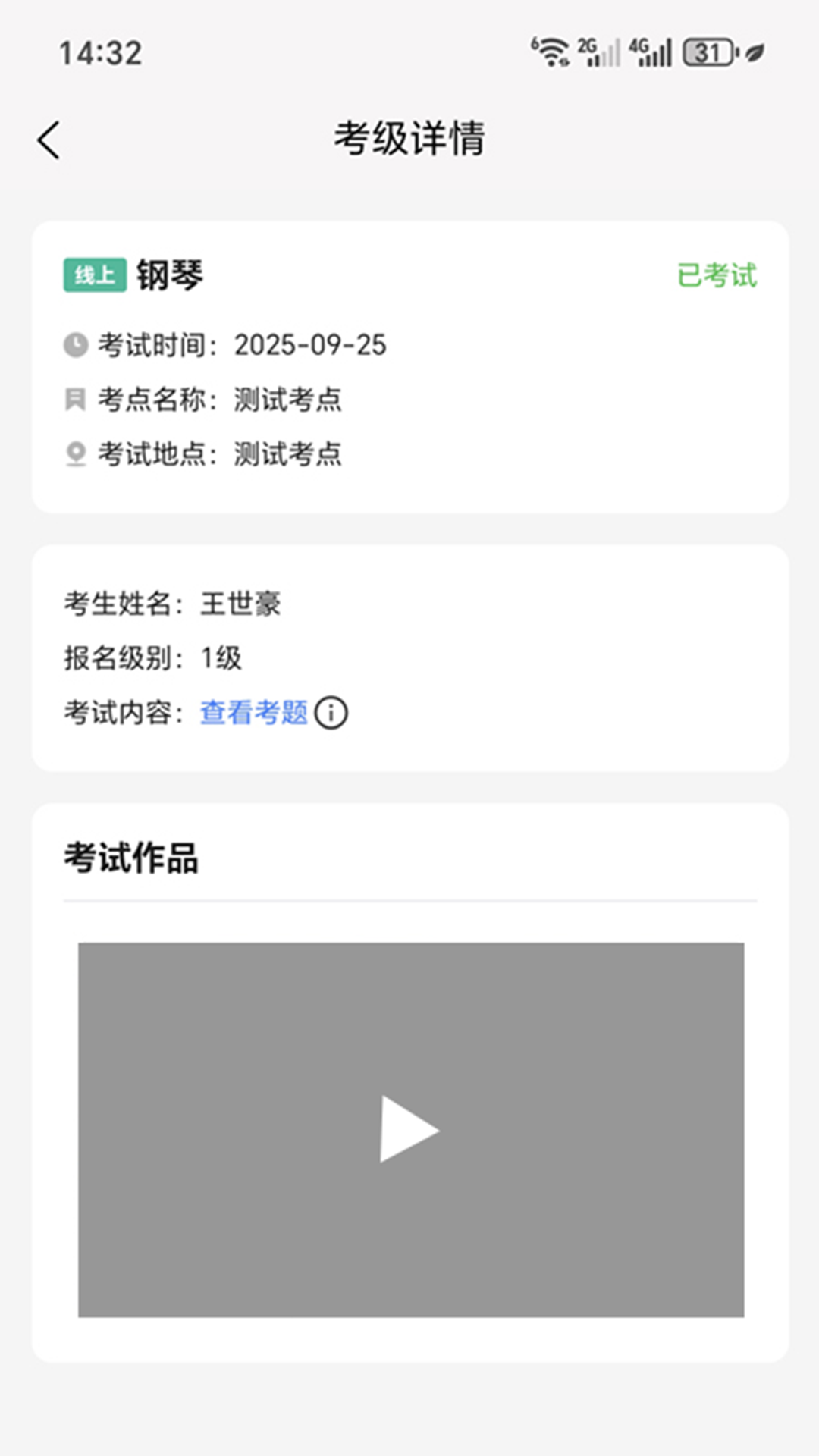
Task: Tap the 报名级别 1级 text
Action: tap(220, 658)
